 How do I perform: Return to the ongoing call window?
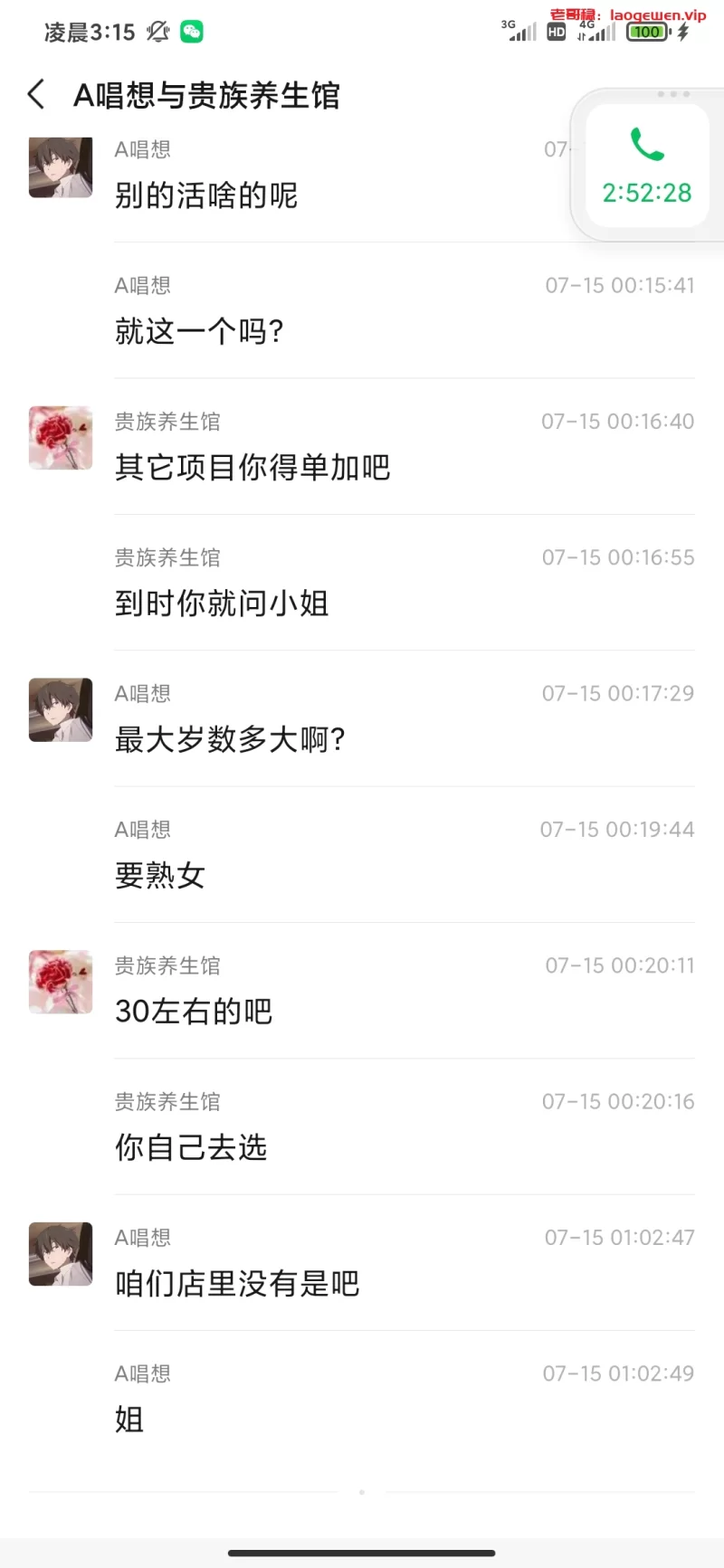pos(647,166)
